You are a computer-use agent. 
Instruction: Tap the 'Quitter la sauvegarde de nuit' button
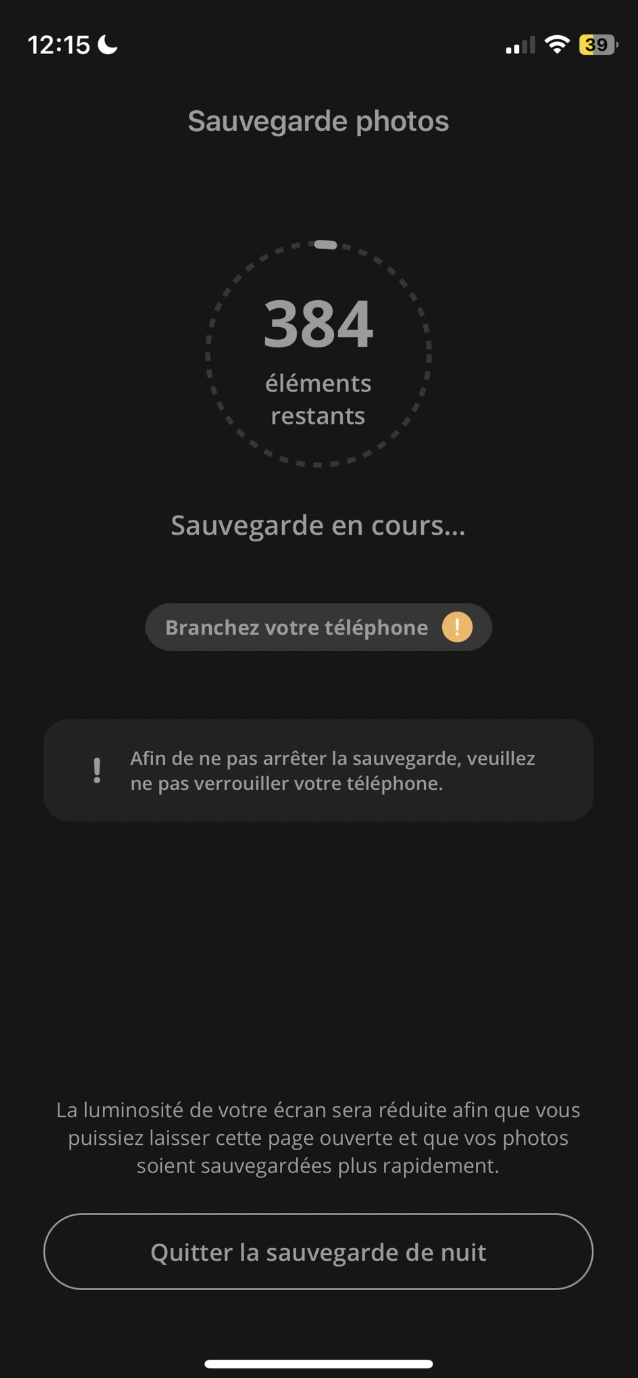(318, 1252)
